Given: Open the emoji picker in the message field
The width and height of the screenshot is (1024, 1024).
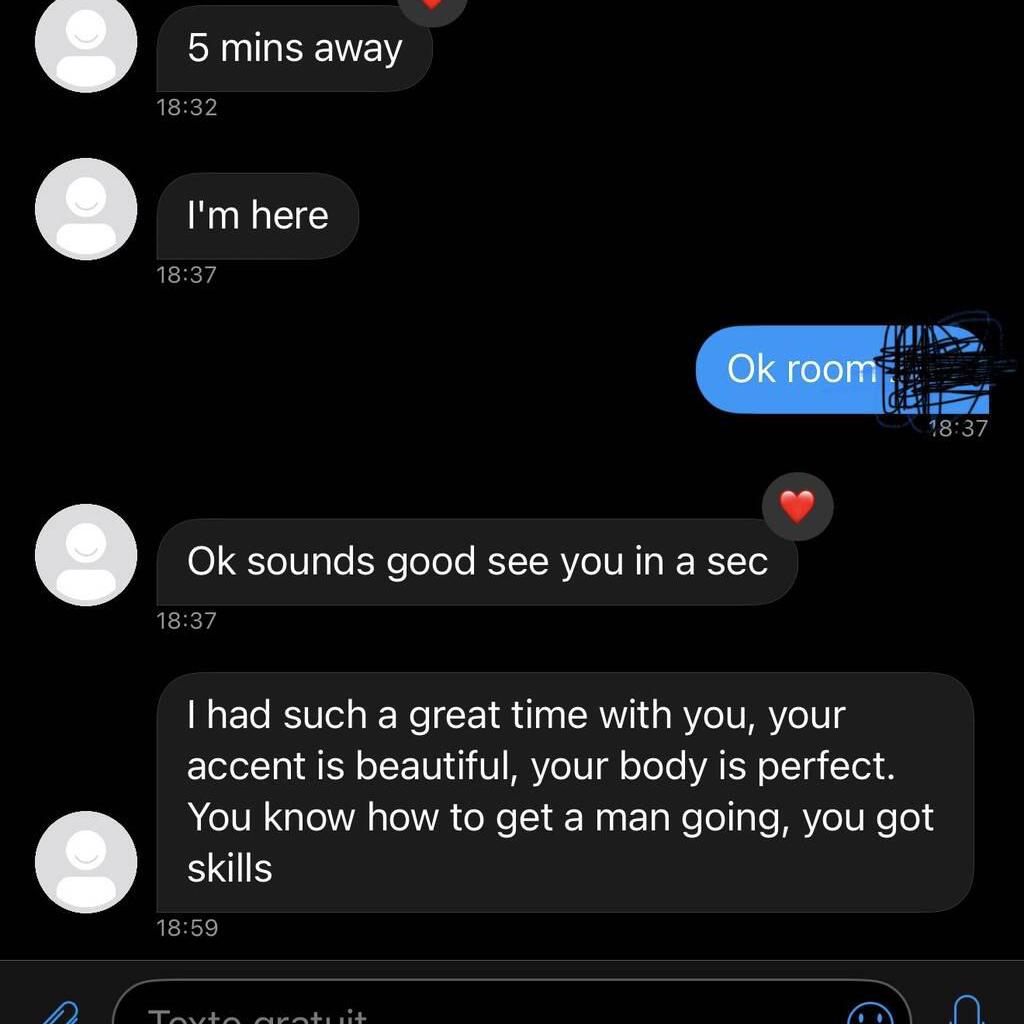Looking at the screenshot, I should click(x=869, y=1013).
